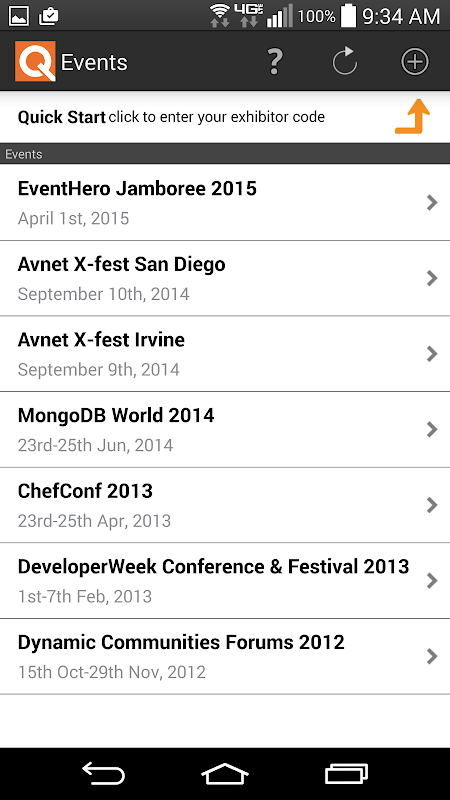Viewport: 450px width, 800px height.
Task: Open Avnet X-fest San Diego event
Action: (x=225, y=278)
